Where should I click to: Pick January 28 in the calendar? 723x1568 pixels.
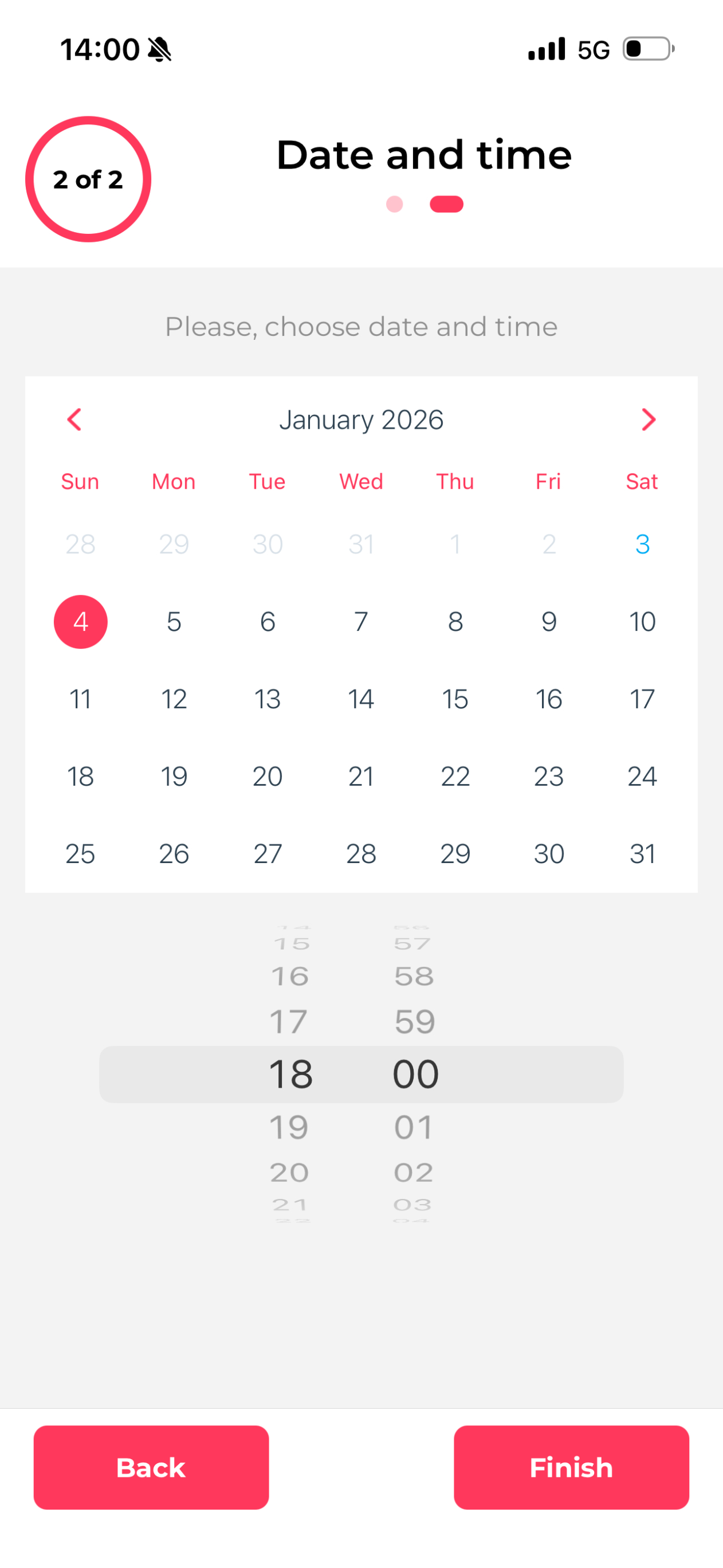(x=361, y=853)
